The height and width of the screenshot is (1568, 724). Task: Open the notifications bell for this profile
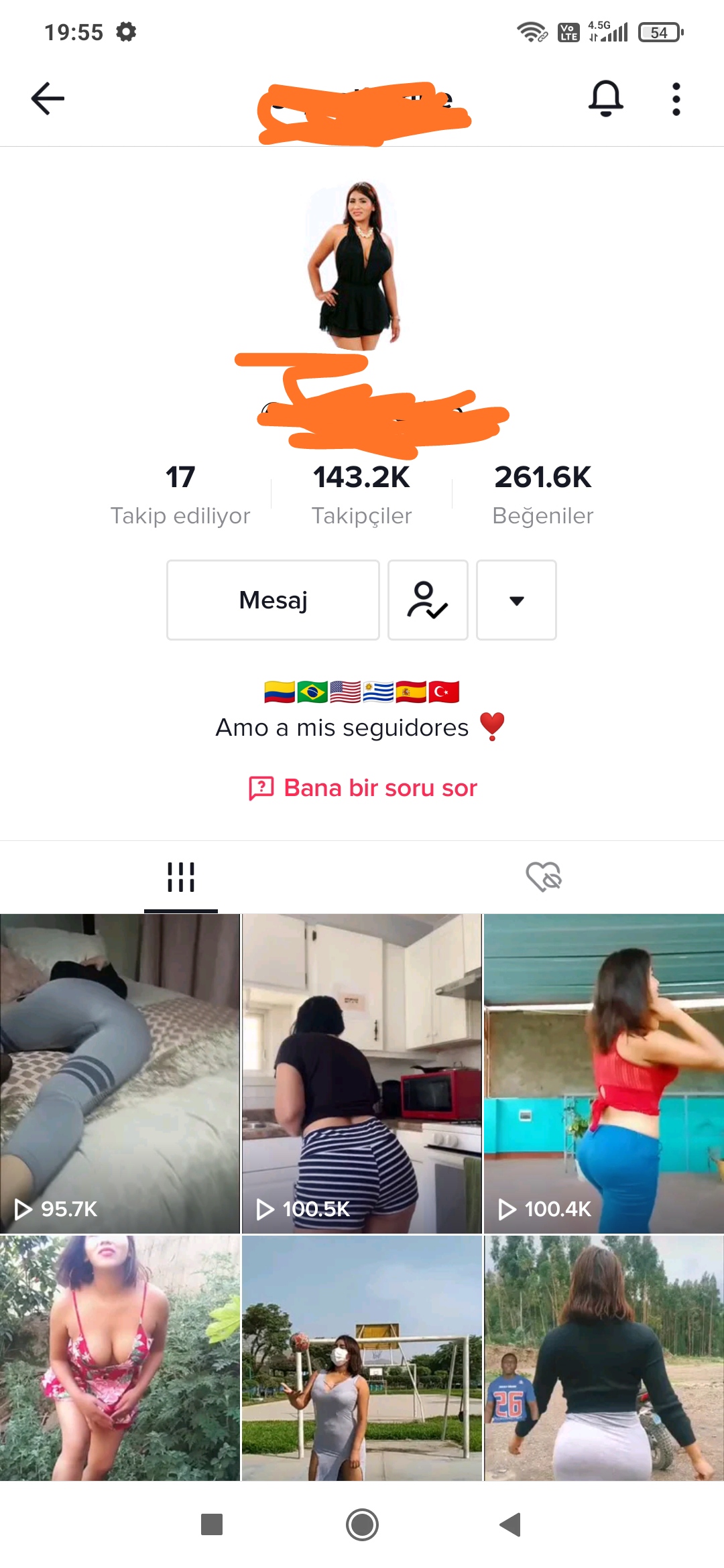pyautogui.click(x=605, y=99)
